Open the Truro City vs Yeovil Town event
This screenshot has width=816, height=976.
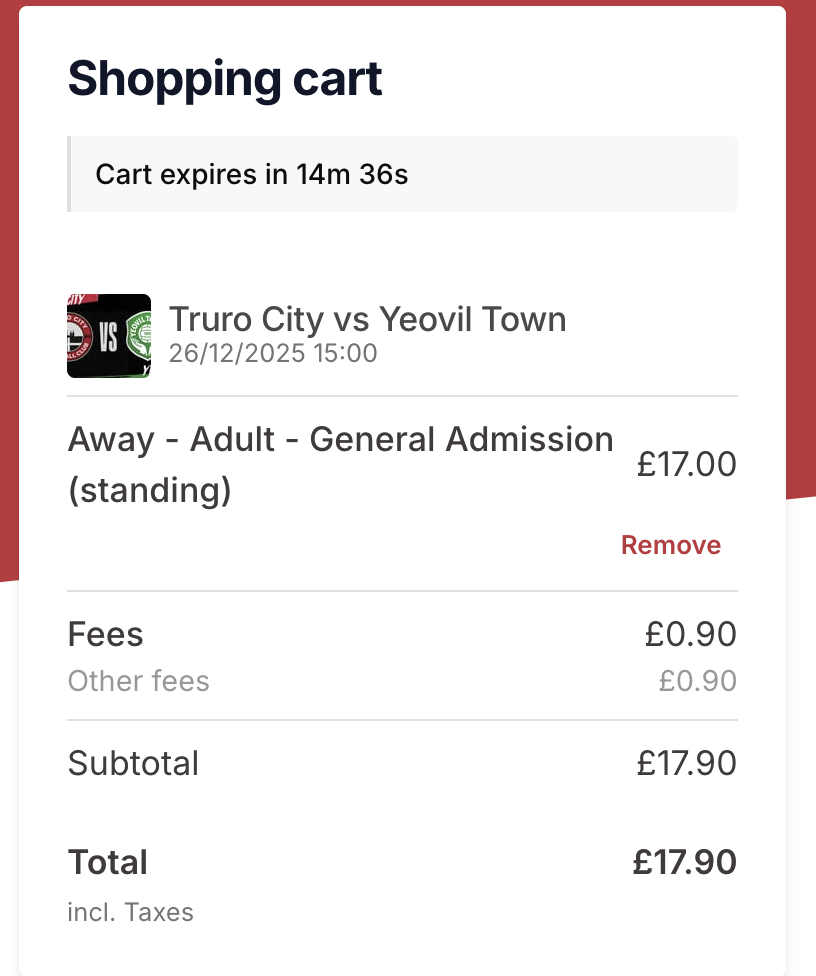[x=367, y=320]
